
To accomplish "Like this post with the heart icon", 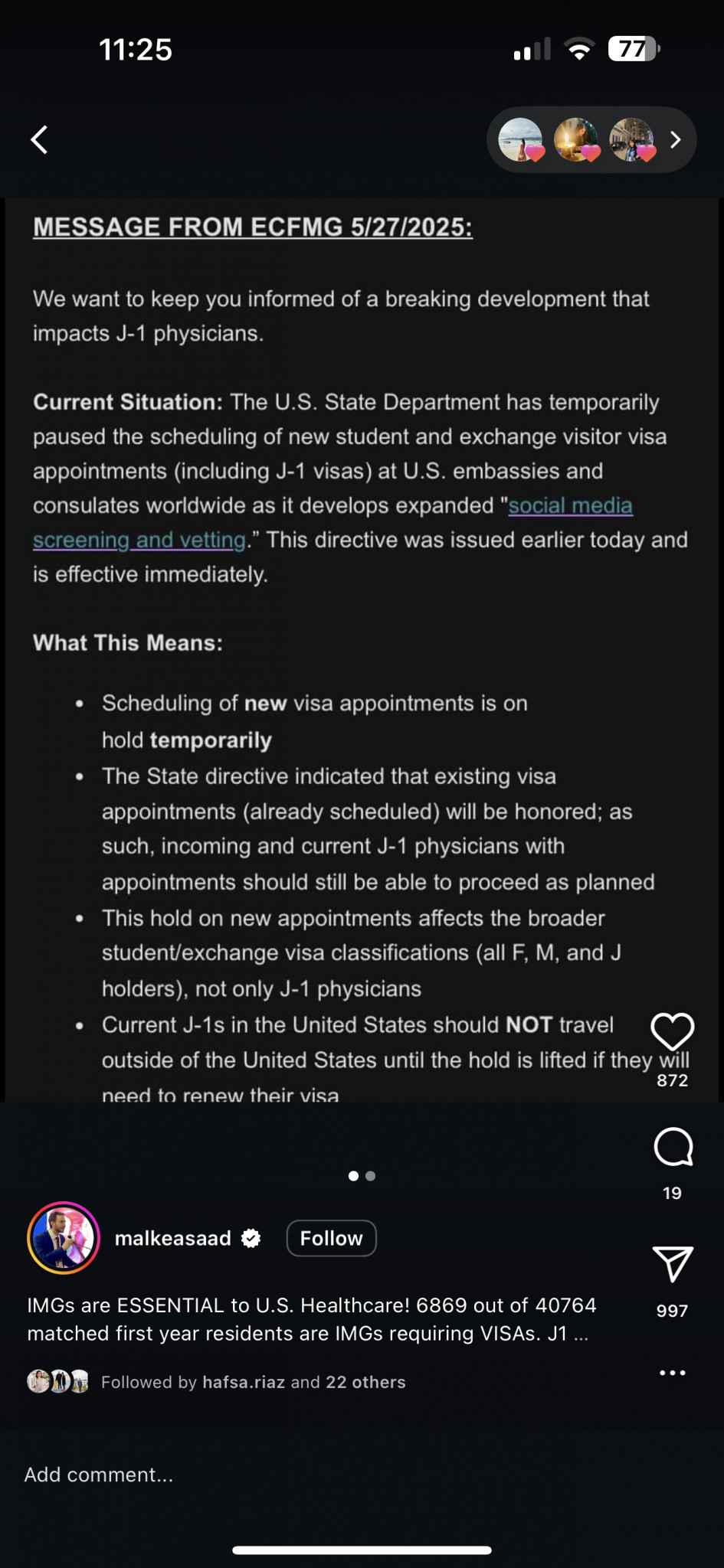I will tap(672, 1031).
